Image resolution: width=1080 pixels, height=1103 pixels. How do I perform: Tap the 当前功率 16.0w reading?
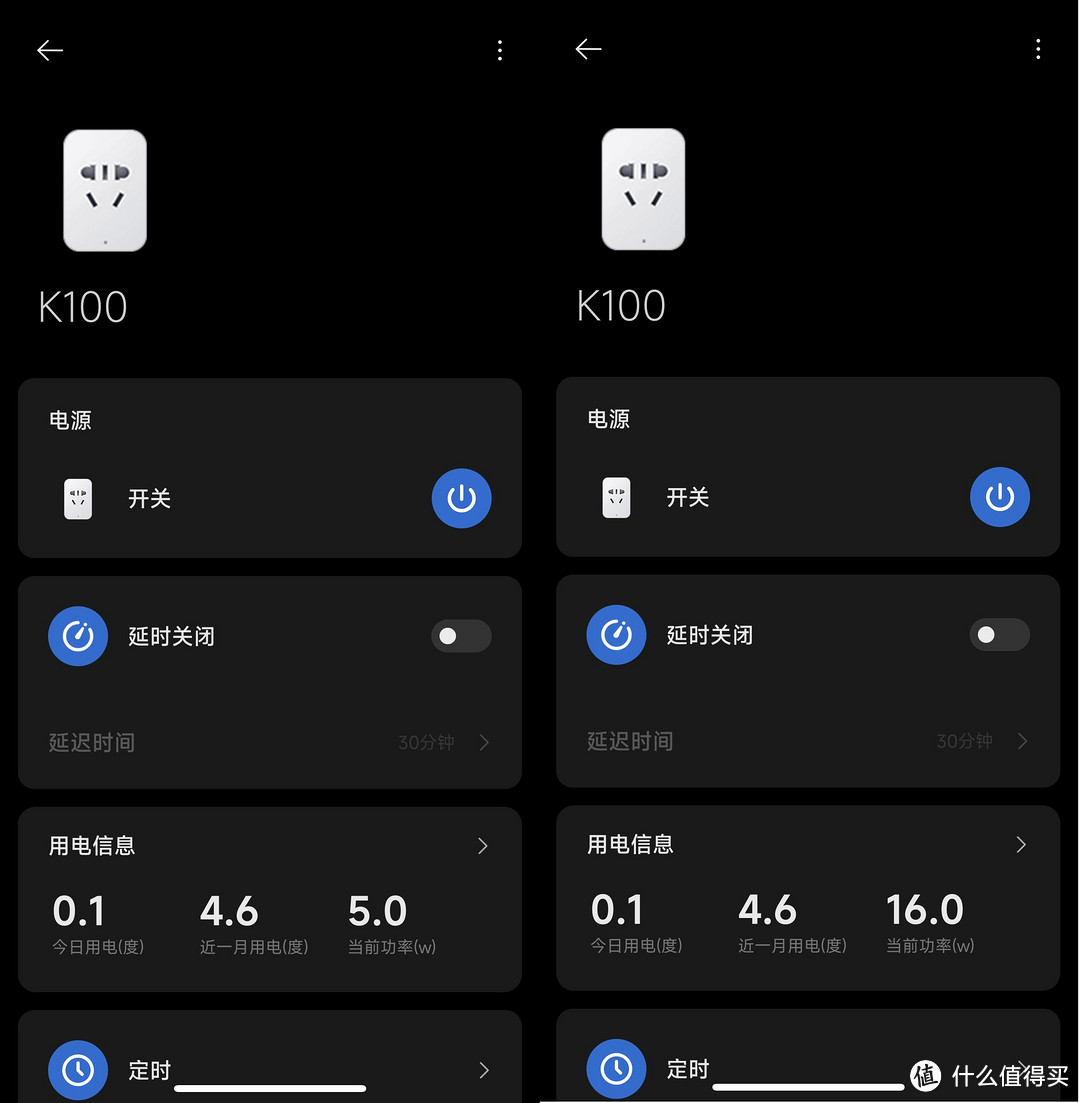(x=924, y=909)
